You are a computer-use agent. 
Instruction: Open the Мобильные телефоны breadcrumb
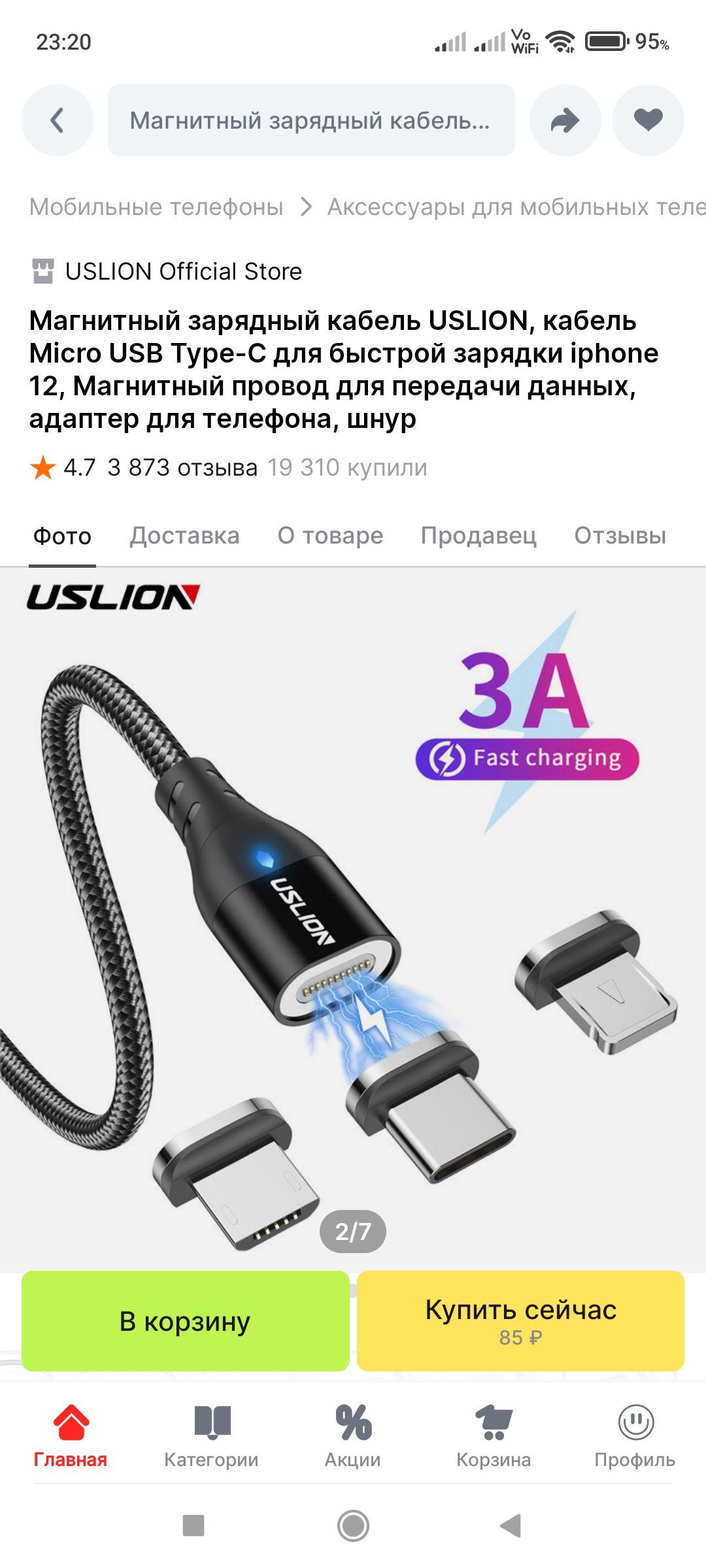coord(156,207)
